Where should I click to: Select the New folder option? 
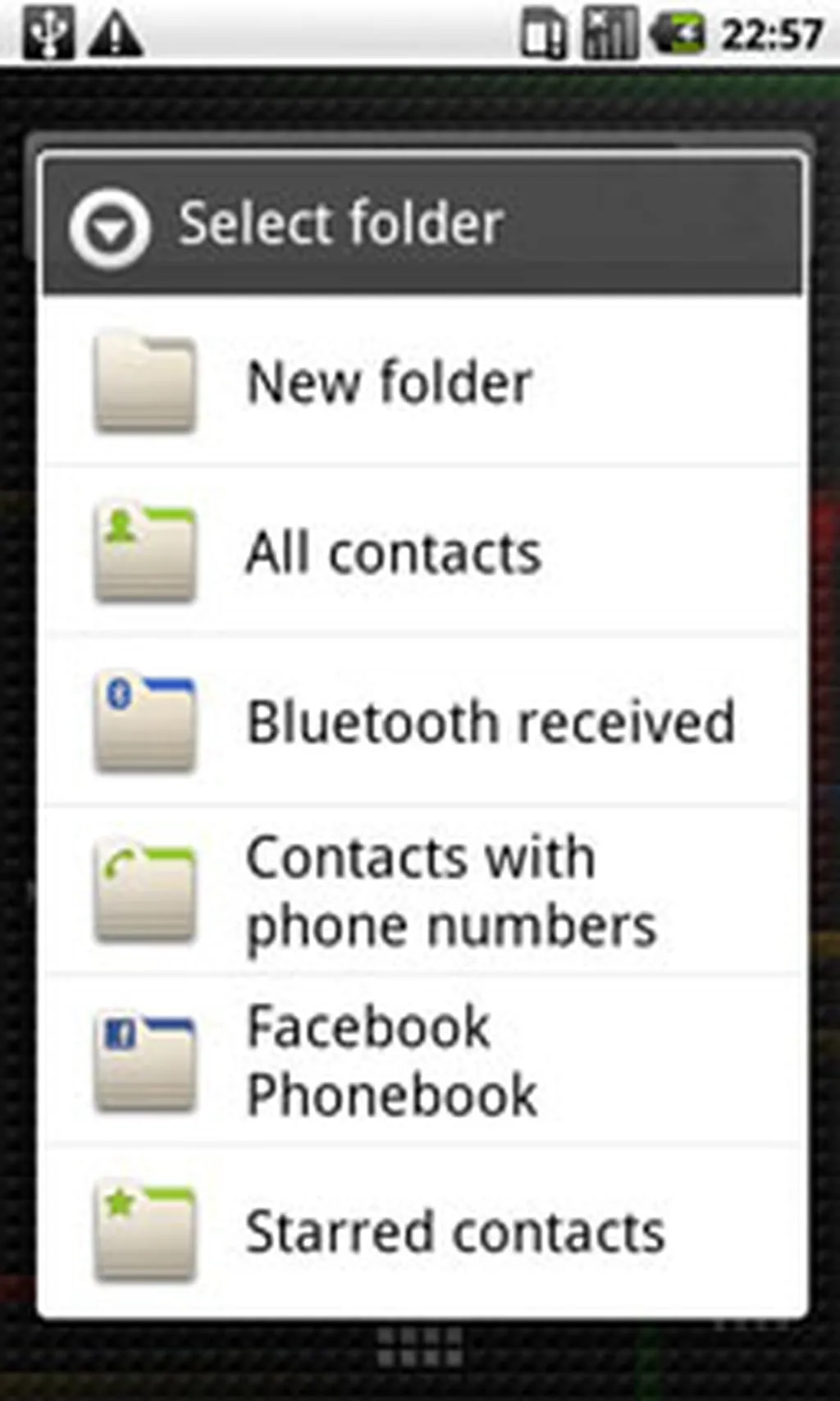[x=390, y=383]
